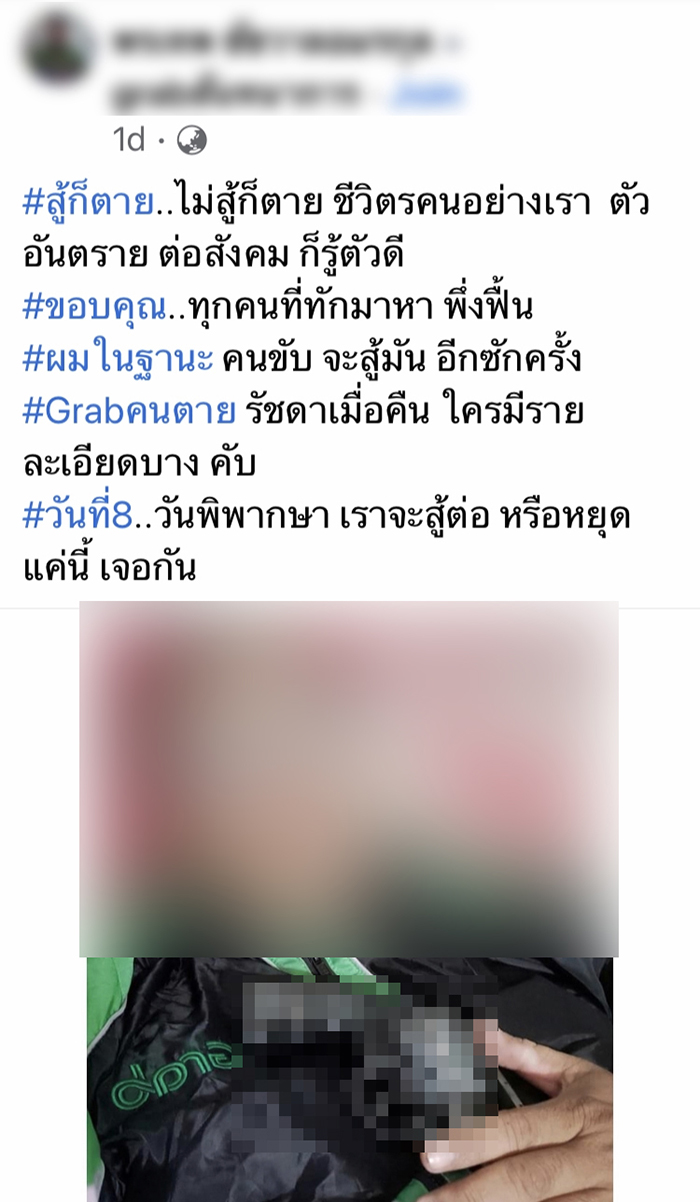View the photo showing the green Grab jacket
This screenshot has height=1202, width=700.
tap(348, 1080)
